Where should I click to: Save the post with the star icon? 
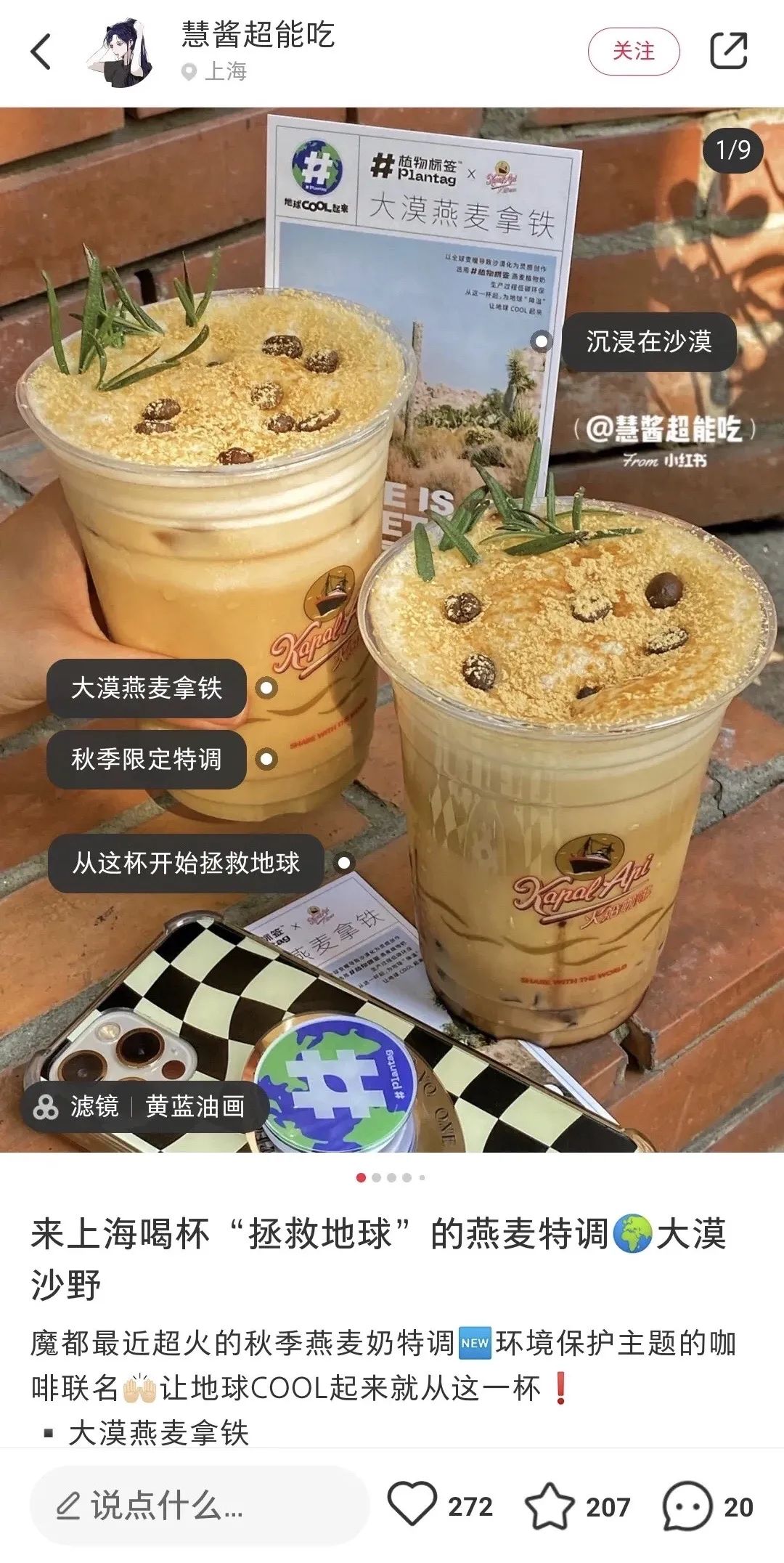pos(549,1506)
